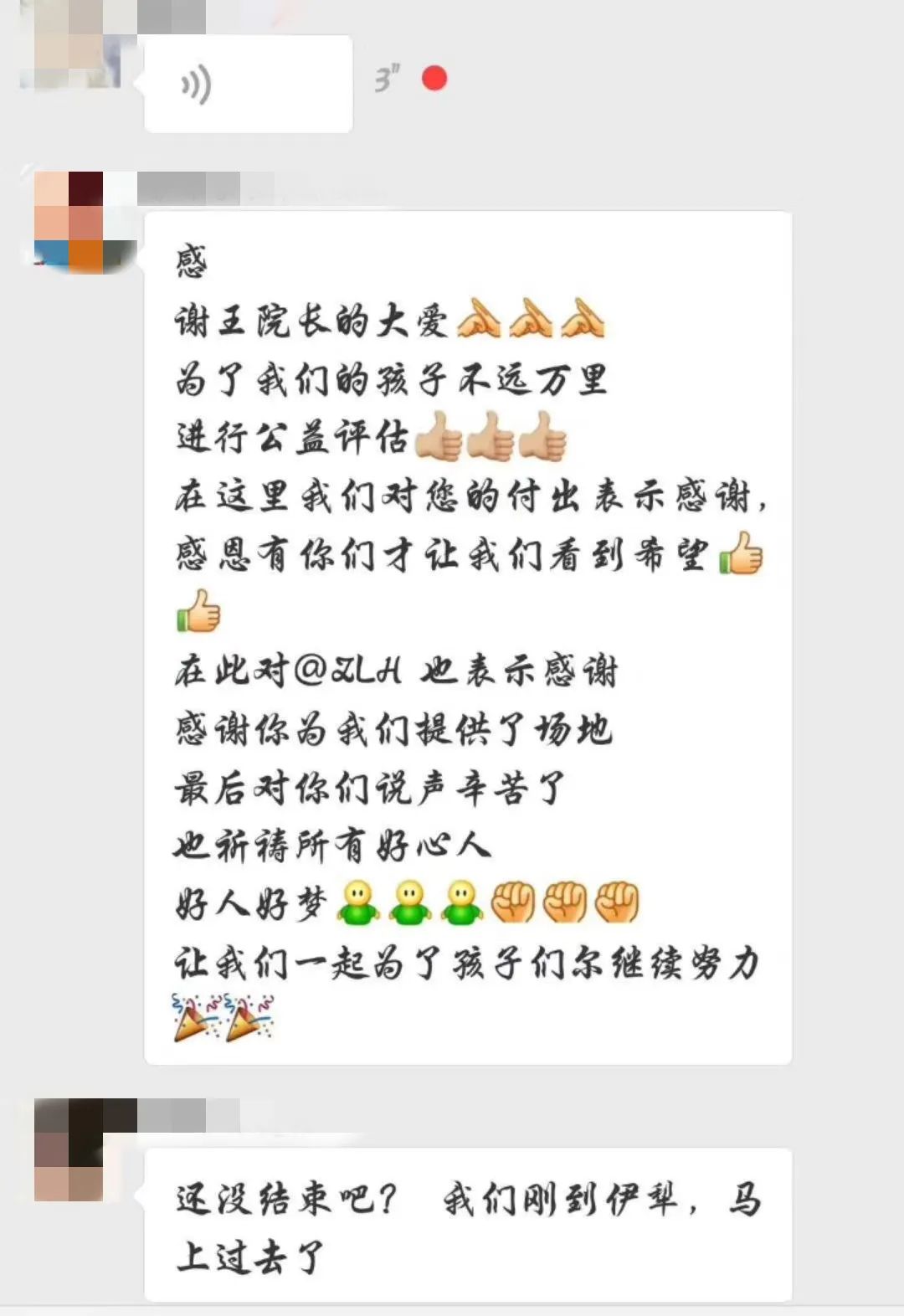
Task: Play the 3-second voice message
Action: click(x=248, y=85)
